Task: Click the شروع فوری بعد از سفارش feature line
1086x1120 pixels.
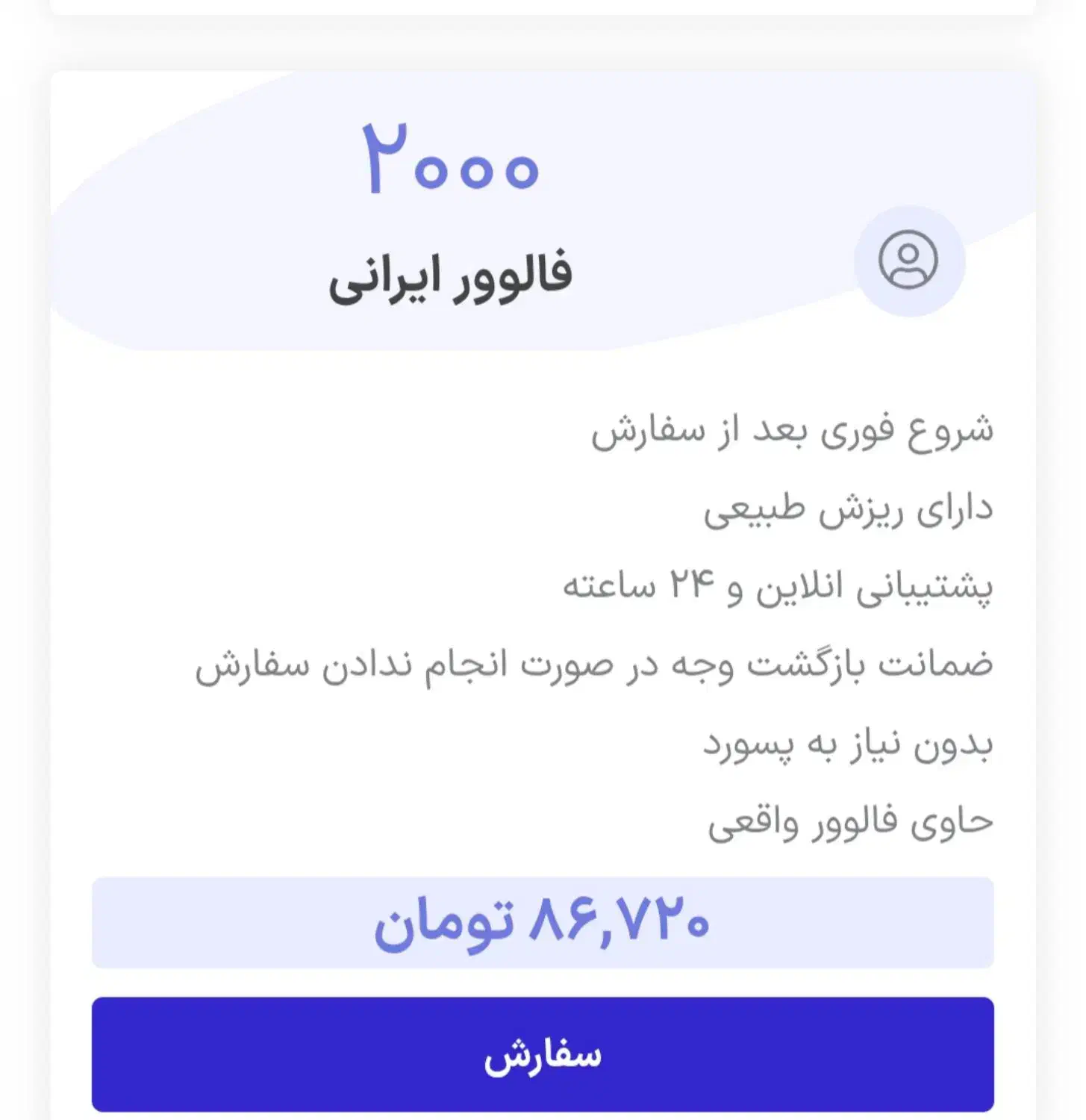Action: (791, 429)
